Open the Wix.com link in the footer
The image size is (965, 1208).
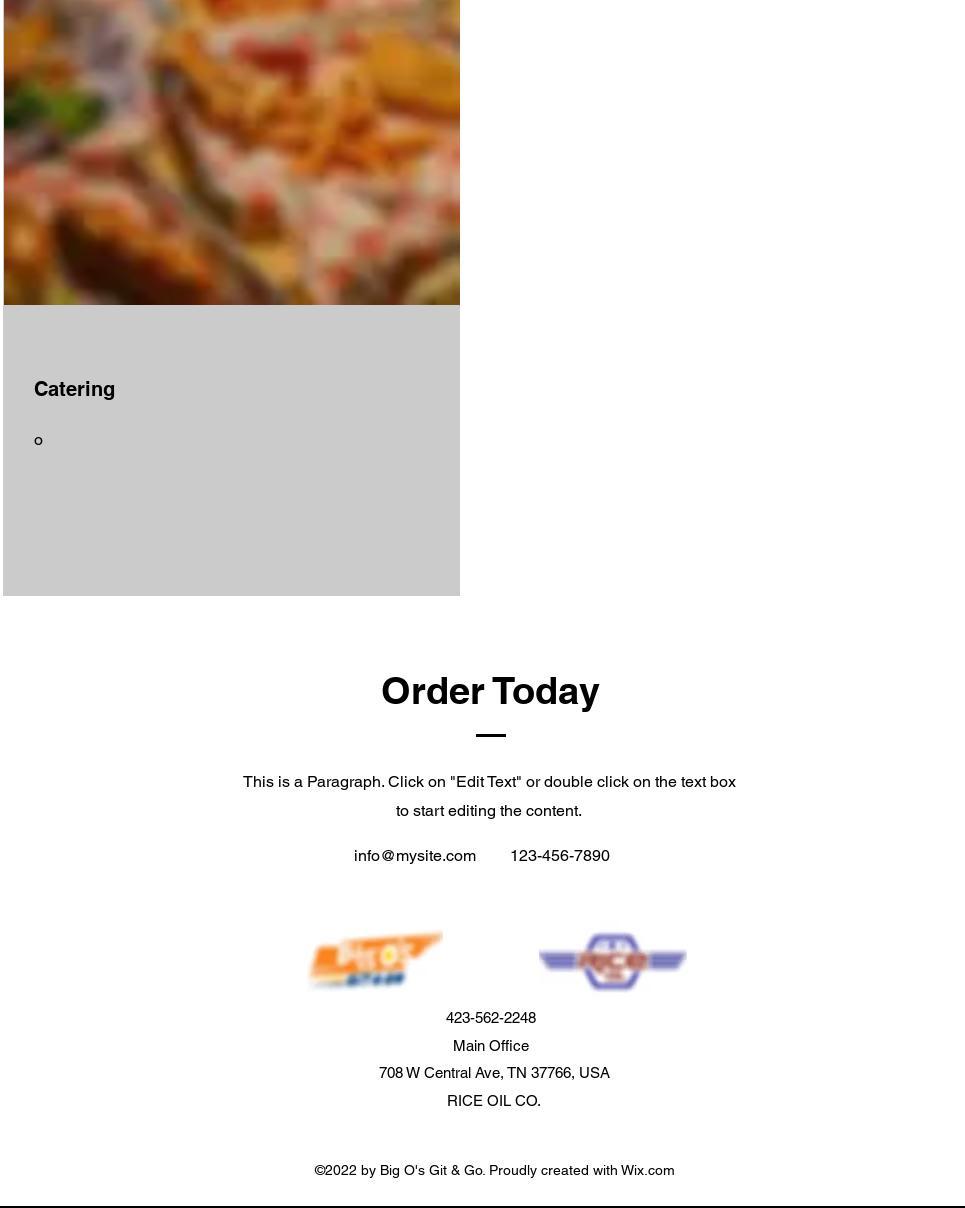click(647, 1170)
